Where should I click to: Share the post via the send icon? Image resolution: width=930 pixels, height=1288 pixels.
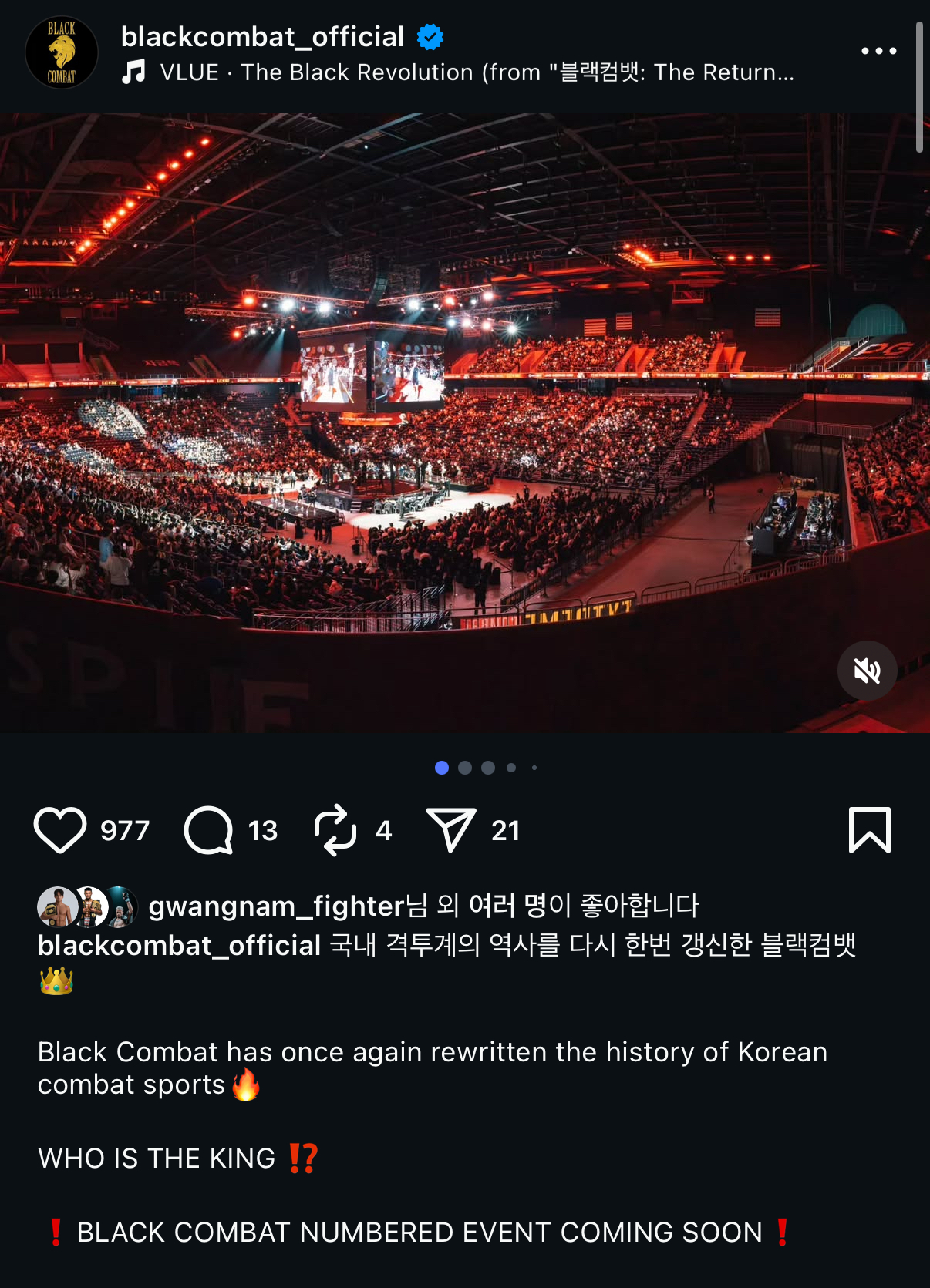tap(451, 830)
